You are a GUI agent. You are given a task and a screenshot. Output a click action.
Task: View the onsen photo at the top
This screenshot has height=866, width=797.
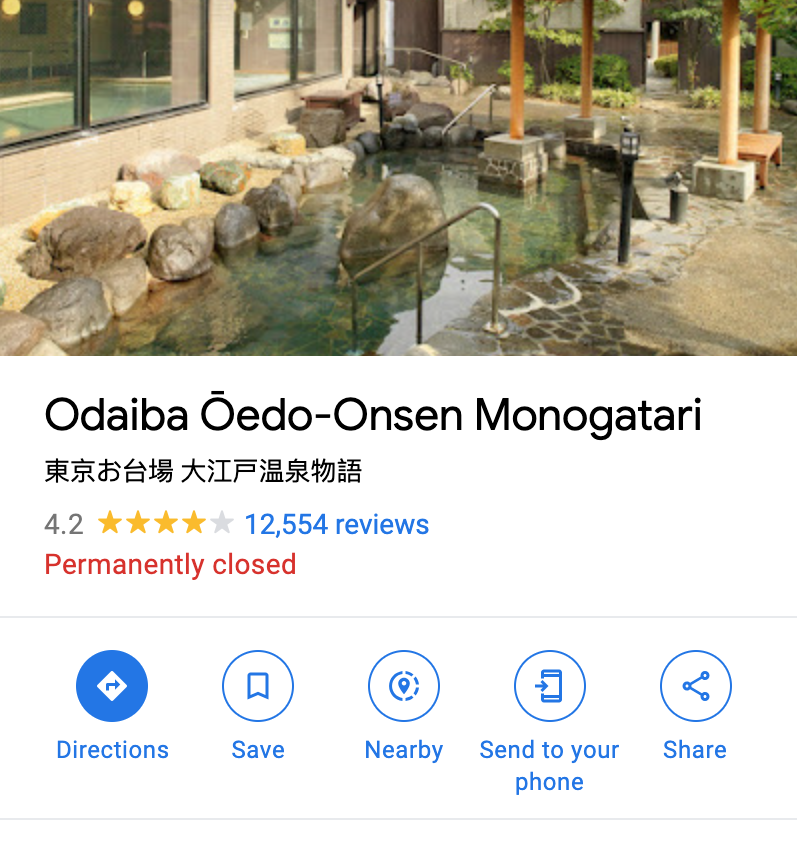398,177
